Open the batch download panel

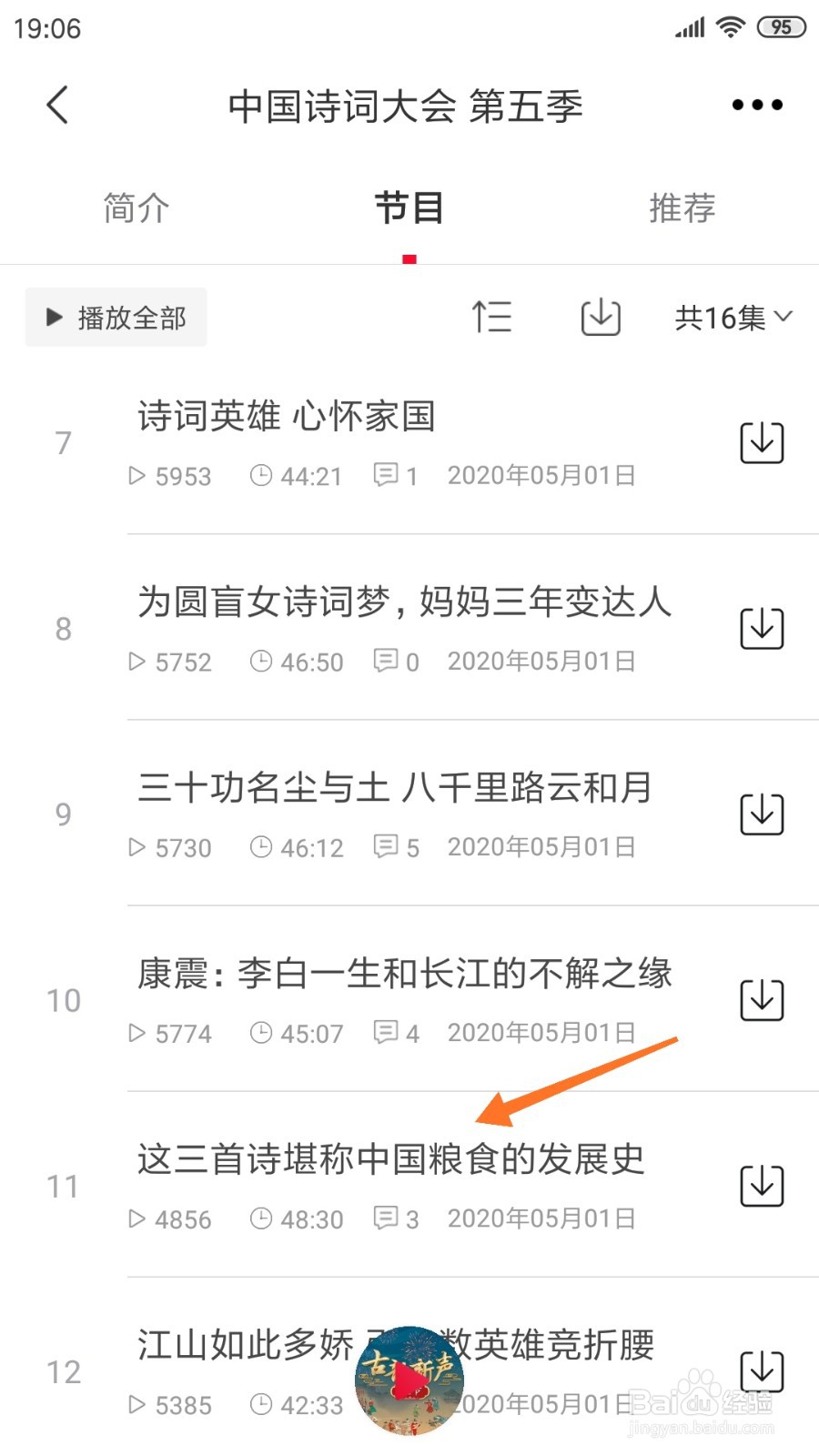tap(599, 317)
